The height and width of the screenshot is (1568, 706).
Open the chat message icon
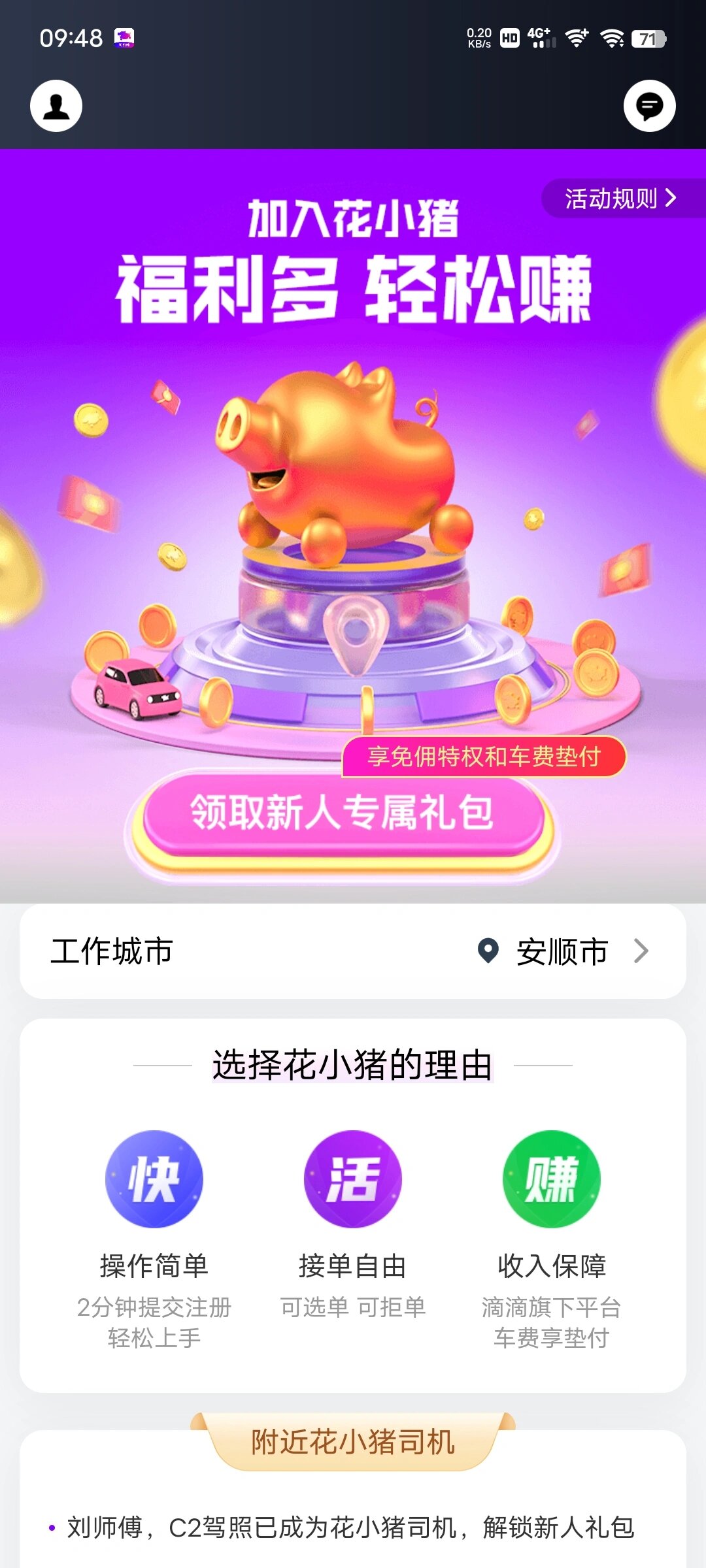tap(650, 105)
